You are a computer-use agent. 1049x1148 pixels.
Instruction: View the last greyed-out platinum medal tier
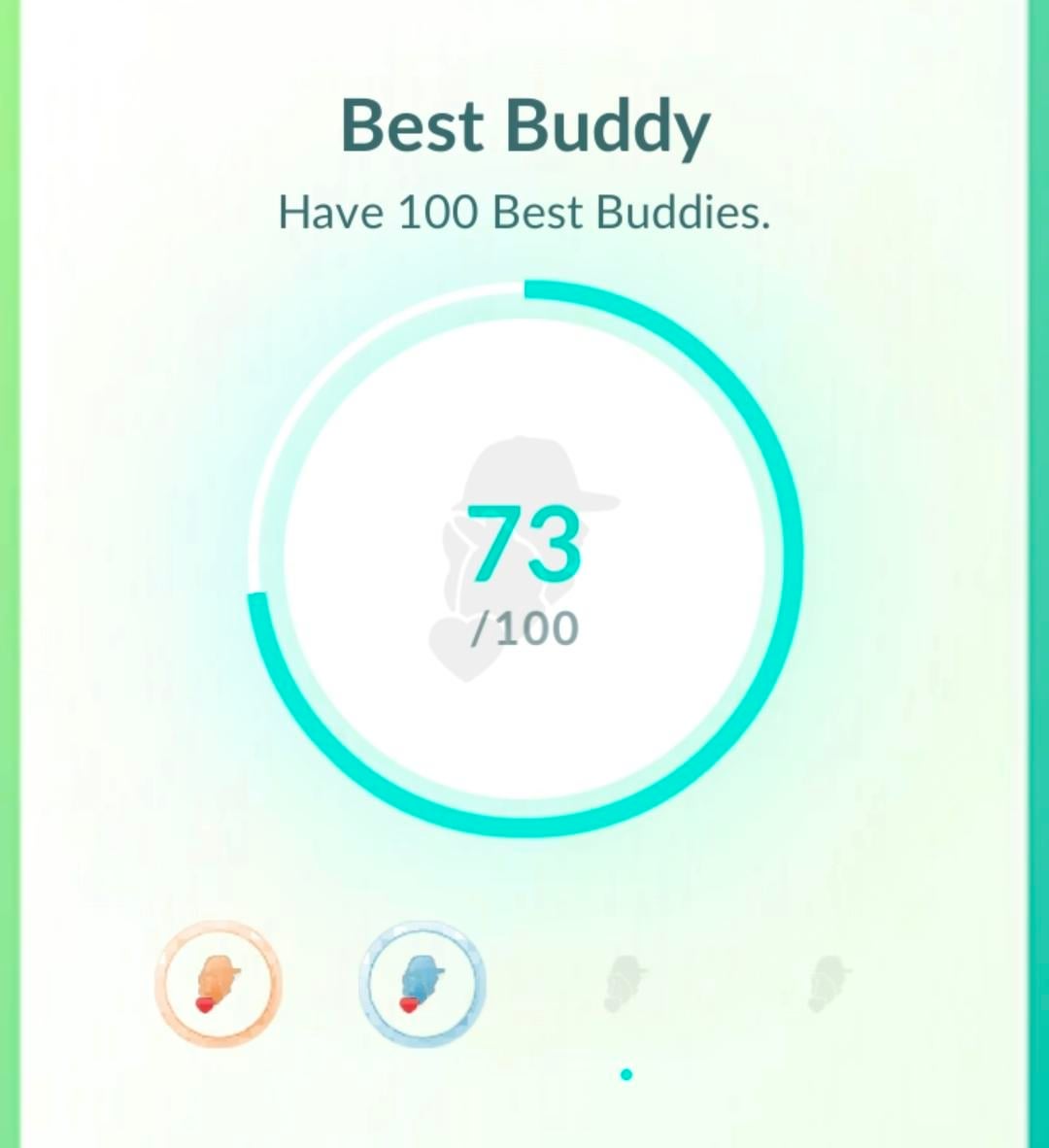[x=829, y=984]
